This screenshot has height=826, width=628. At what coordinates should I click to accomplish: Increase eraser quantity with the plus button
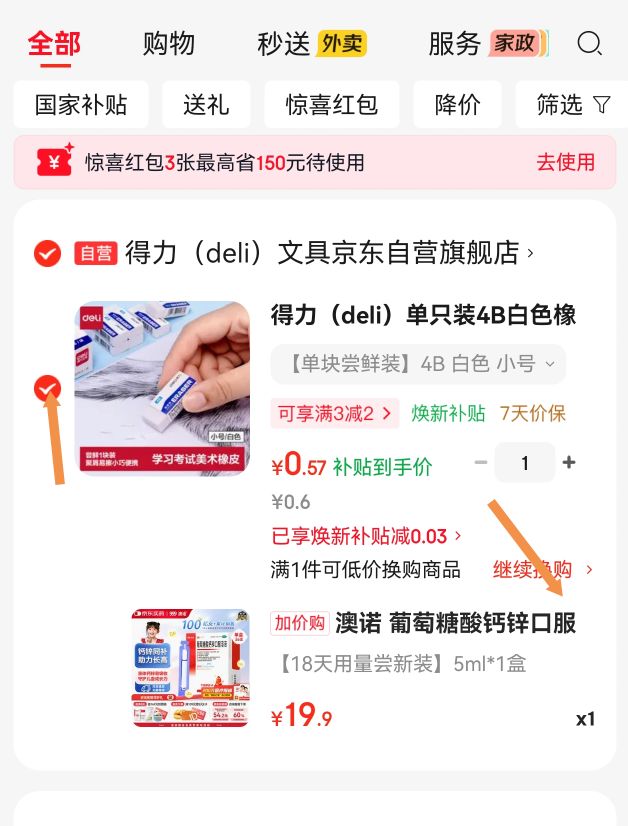[x=569, y=463]
